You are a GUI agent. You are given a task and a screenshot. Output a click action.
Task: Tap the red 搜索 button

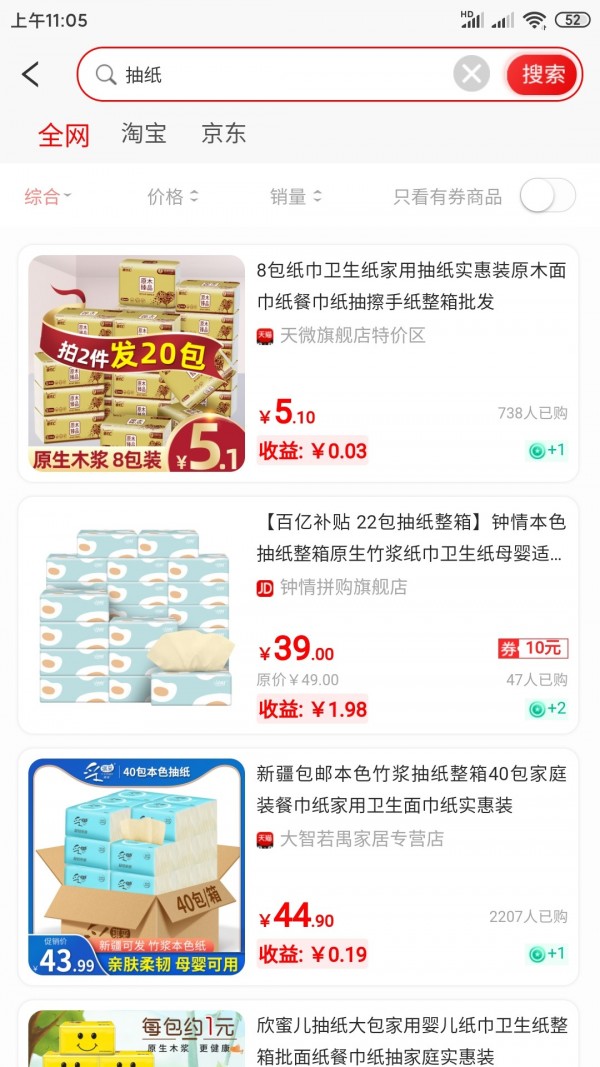pos(543,74)
